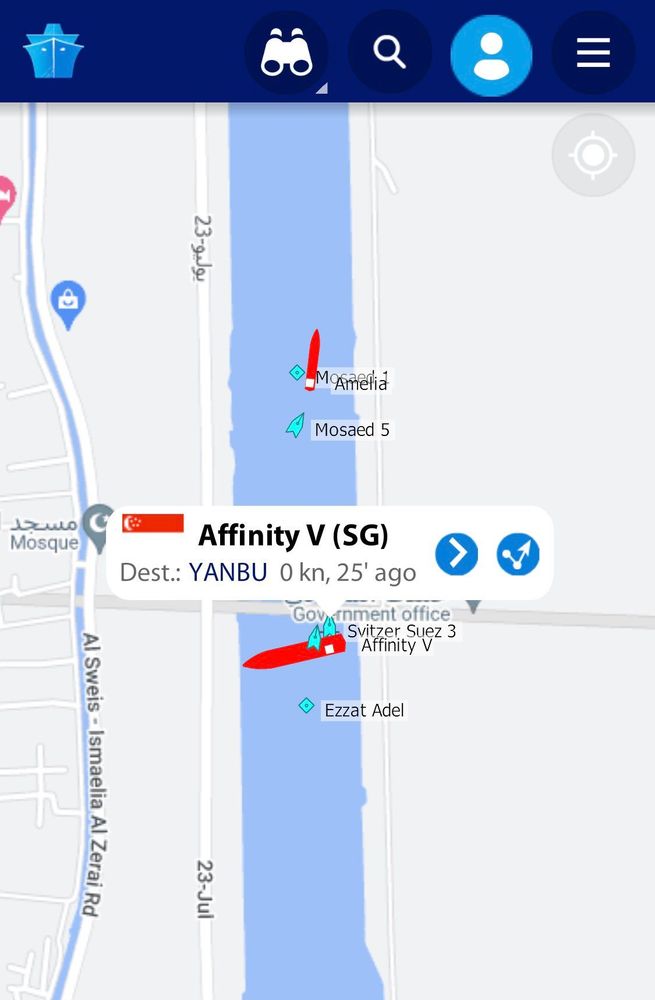This screenshot has width=655, height=1000.
Task: Open Affinity V vessel details arrow
Action: coord(457,553)
